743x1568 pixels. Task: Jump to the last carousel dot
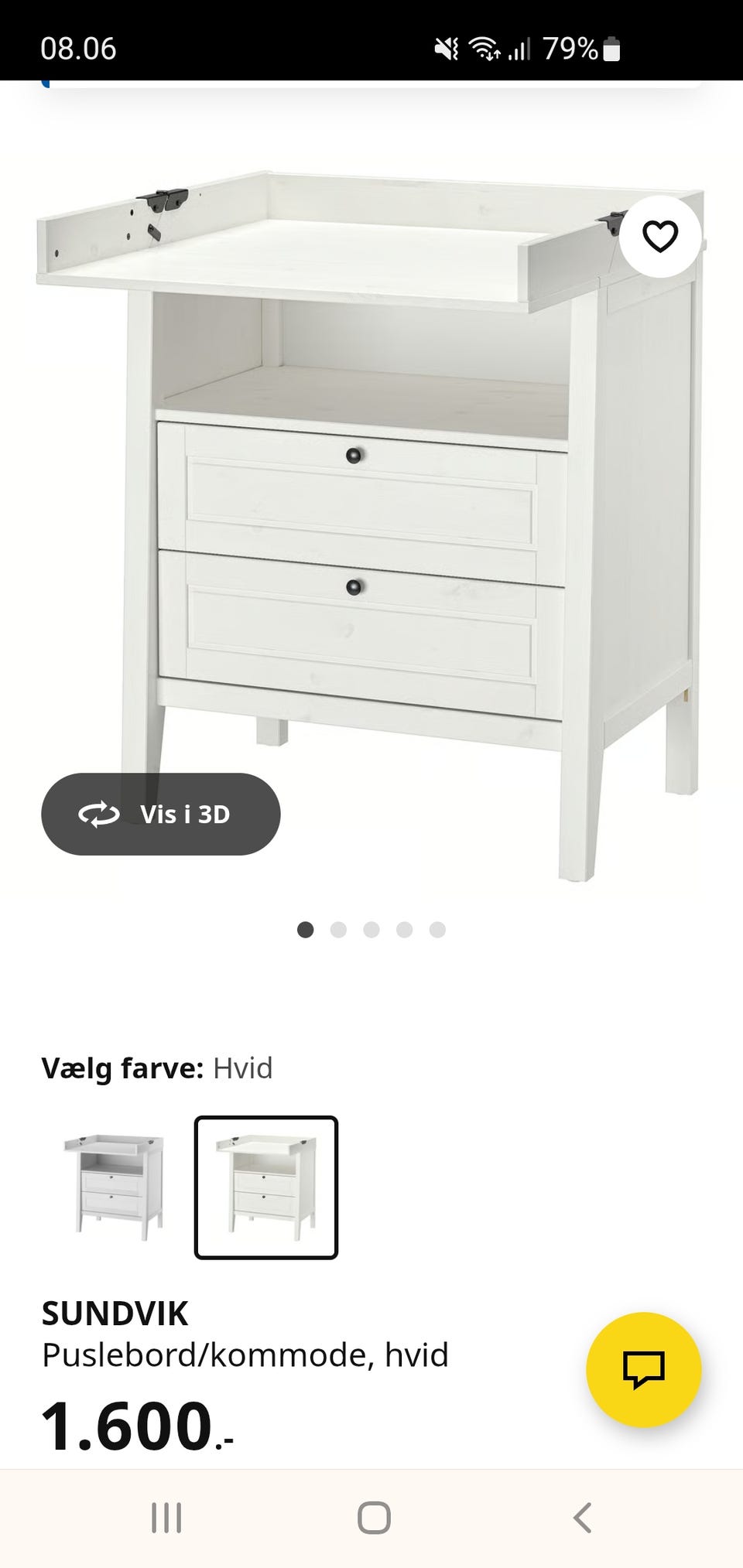pyautogui.click(x=438, y=931)
